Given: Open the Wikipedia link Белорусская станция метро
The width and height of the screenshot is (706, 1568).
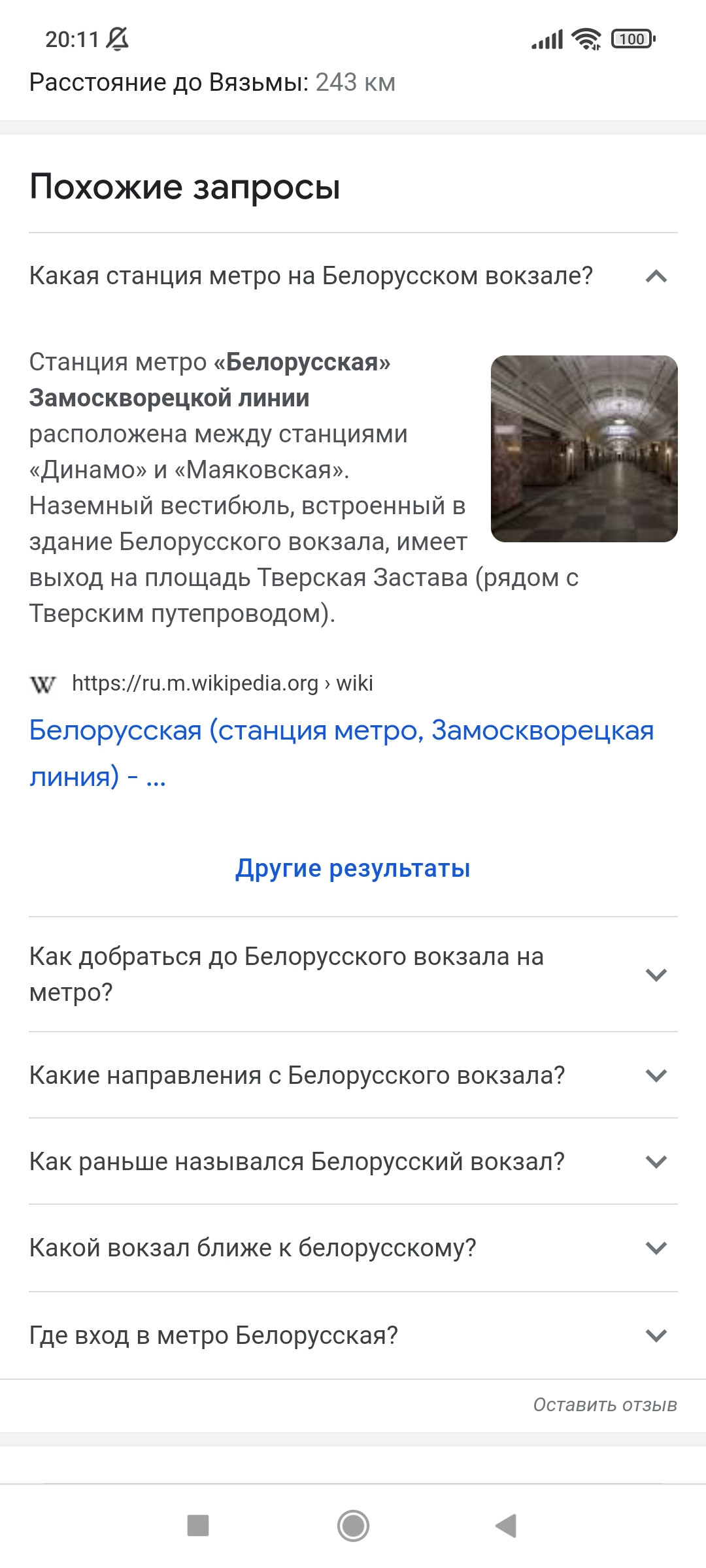Looking at the screenshot, I should 341,753.
